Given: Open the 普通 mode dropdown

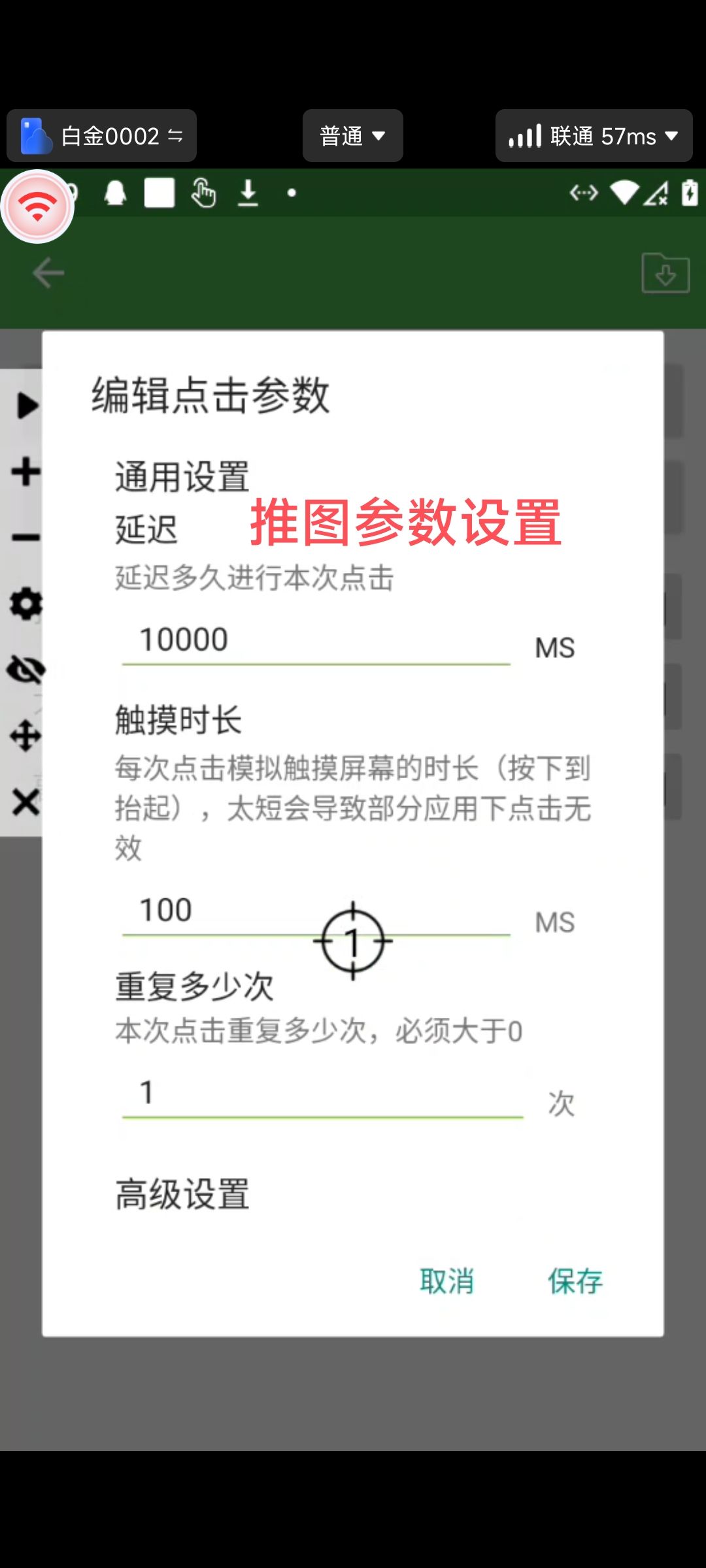Looking at the screenshot, I should [352, 135].
